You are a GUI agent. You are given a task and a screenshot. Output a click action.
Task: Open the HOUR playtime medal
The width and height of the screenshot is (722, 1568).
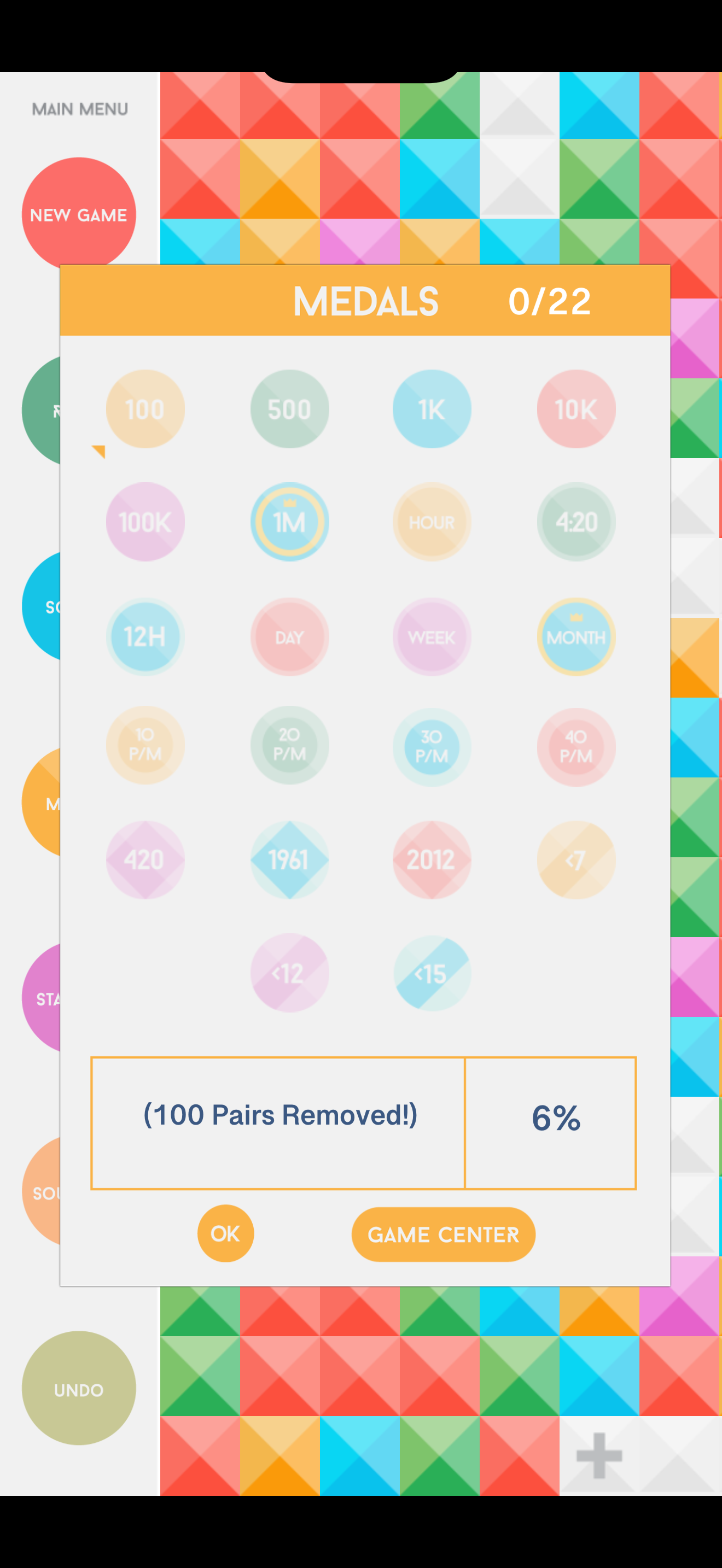(x=432, y=522)
